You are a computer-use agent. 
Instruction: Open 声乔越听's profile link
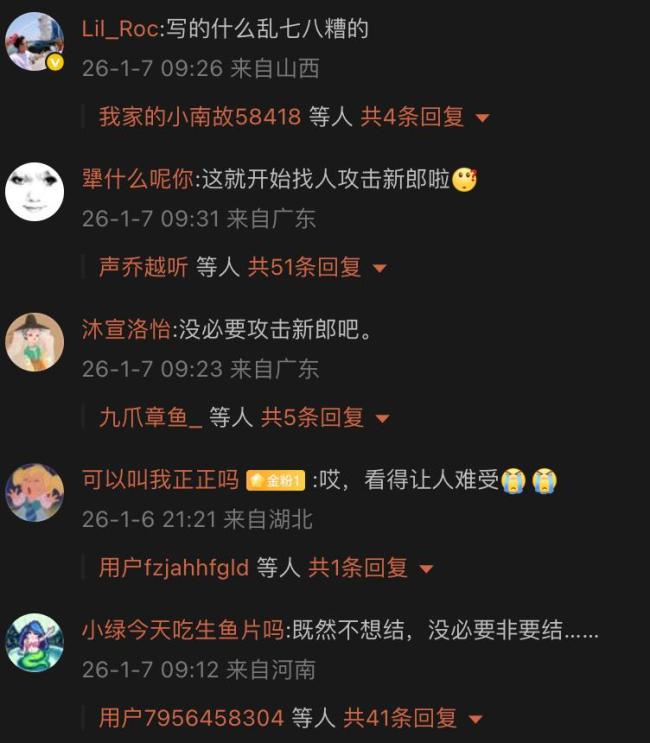pos(143,267)
